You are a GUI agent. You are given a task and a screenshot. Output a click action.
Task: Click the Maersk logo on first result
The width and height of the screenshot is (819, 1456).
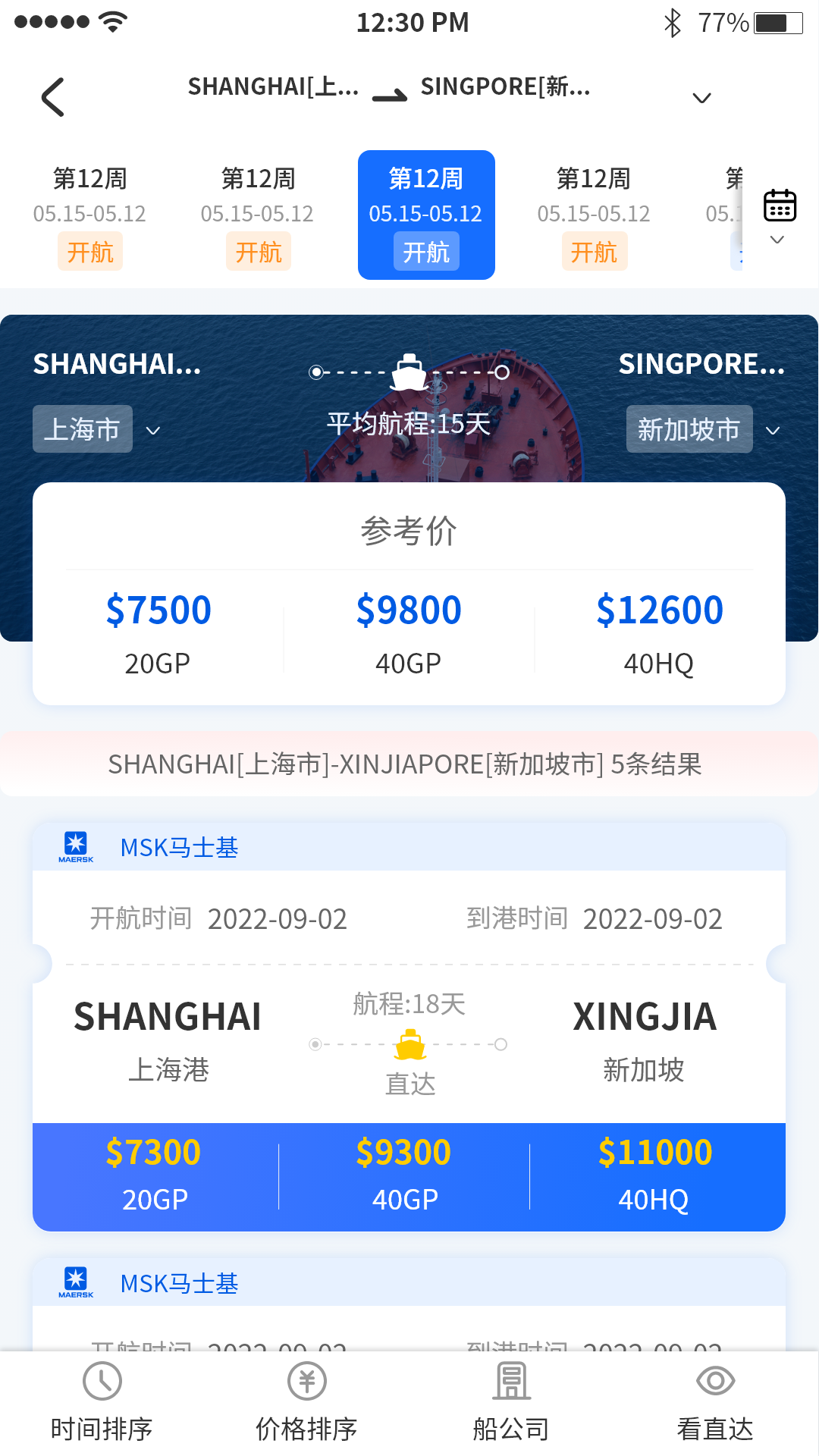coord(76,847)
